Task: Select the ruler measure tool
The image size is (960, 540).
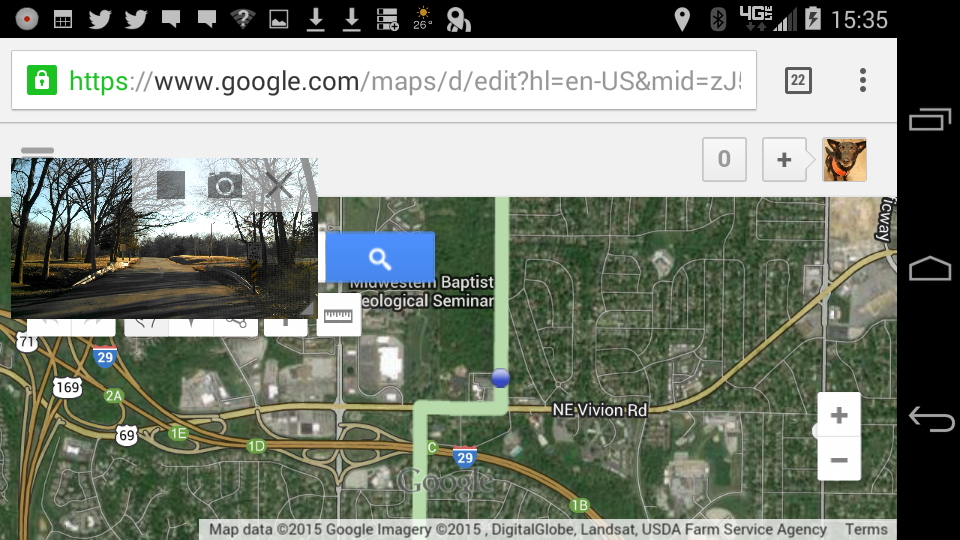Action: 339,315
